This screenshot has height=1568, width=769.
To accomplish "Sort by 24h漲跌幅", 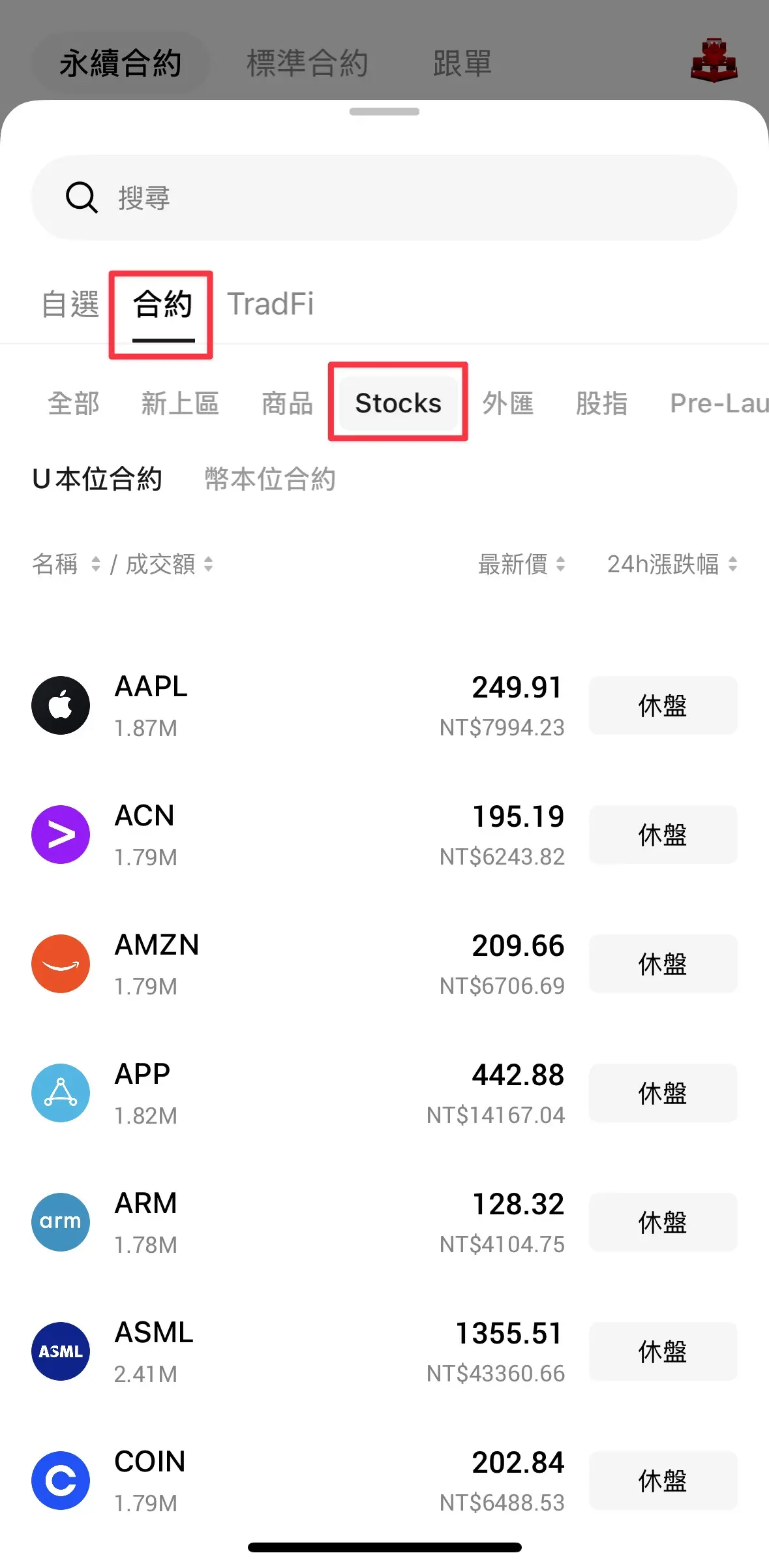I will (x=672, y=564).
